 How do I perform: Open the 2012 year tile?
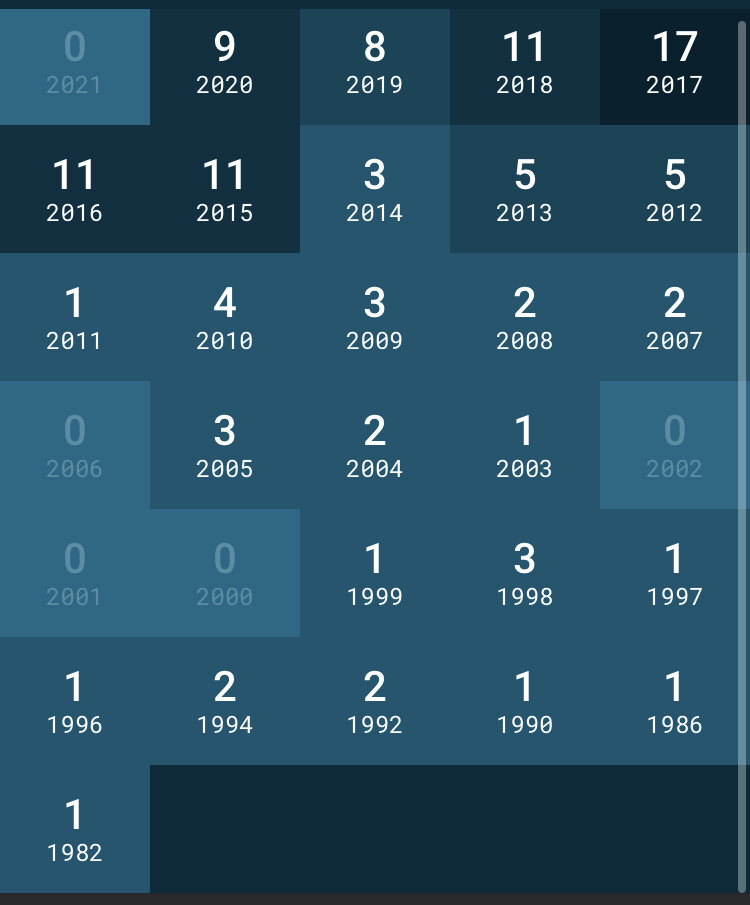point(672,190)
